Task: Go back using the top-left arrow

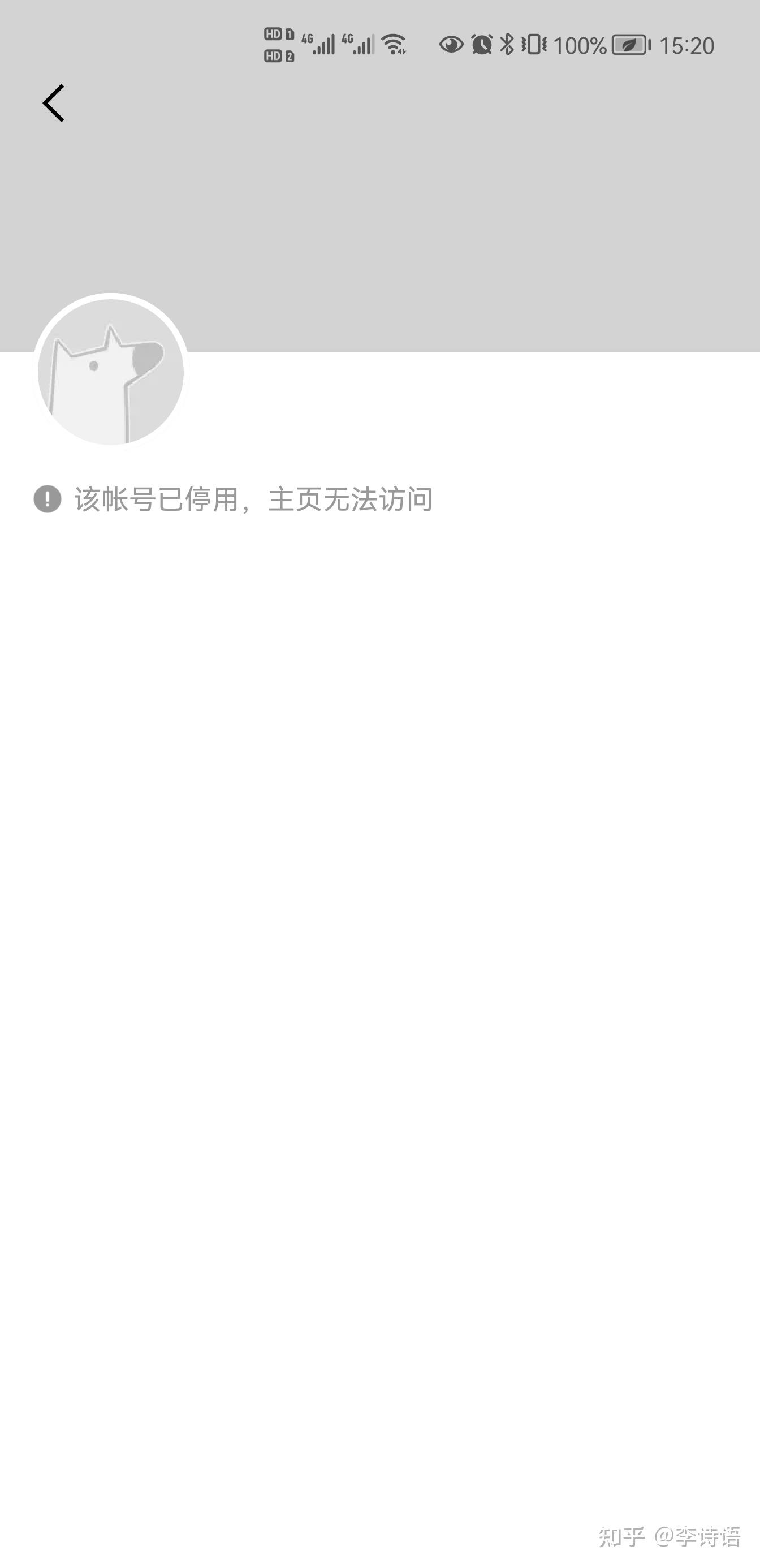Action: (54, 103)
